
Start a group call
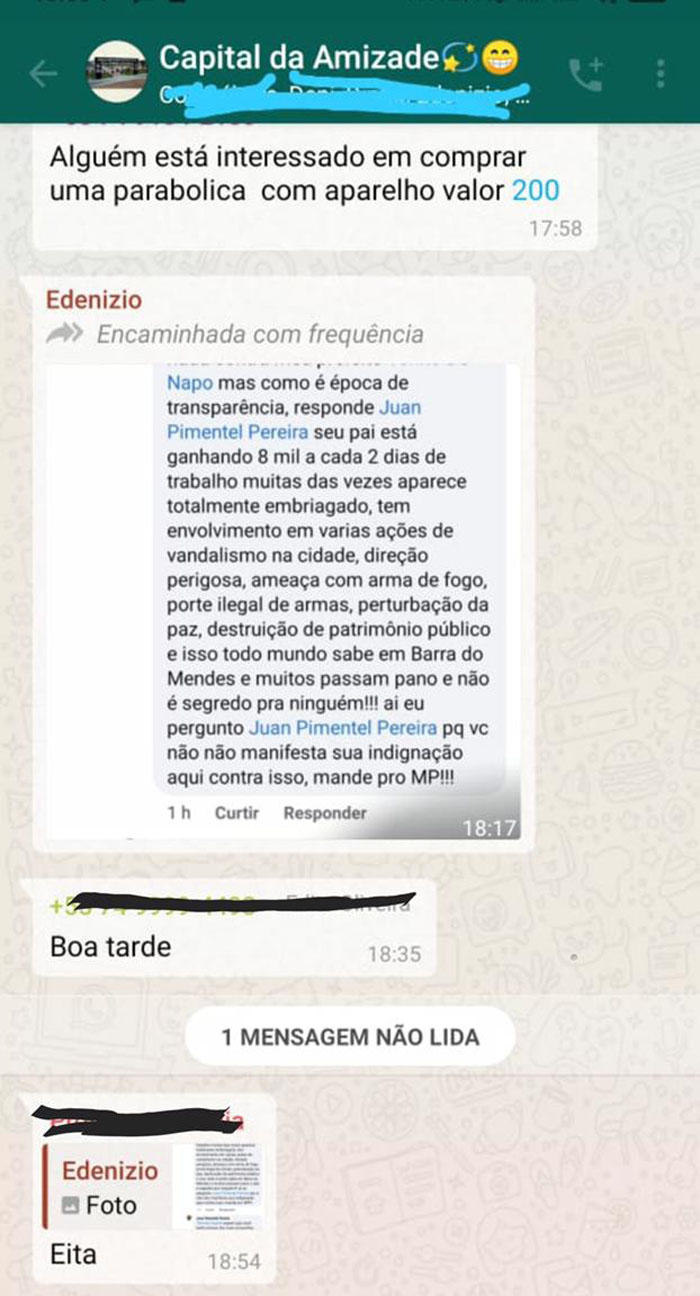(x=586, y=74)
